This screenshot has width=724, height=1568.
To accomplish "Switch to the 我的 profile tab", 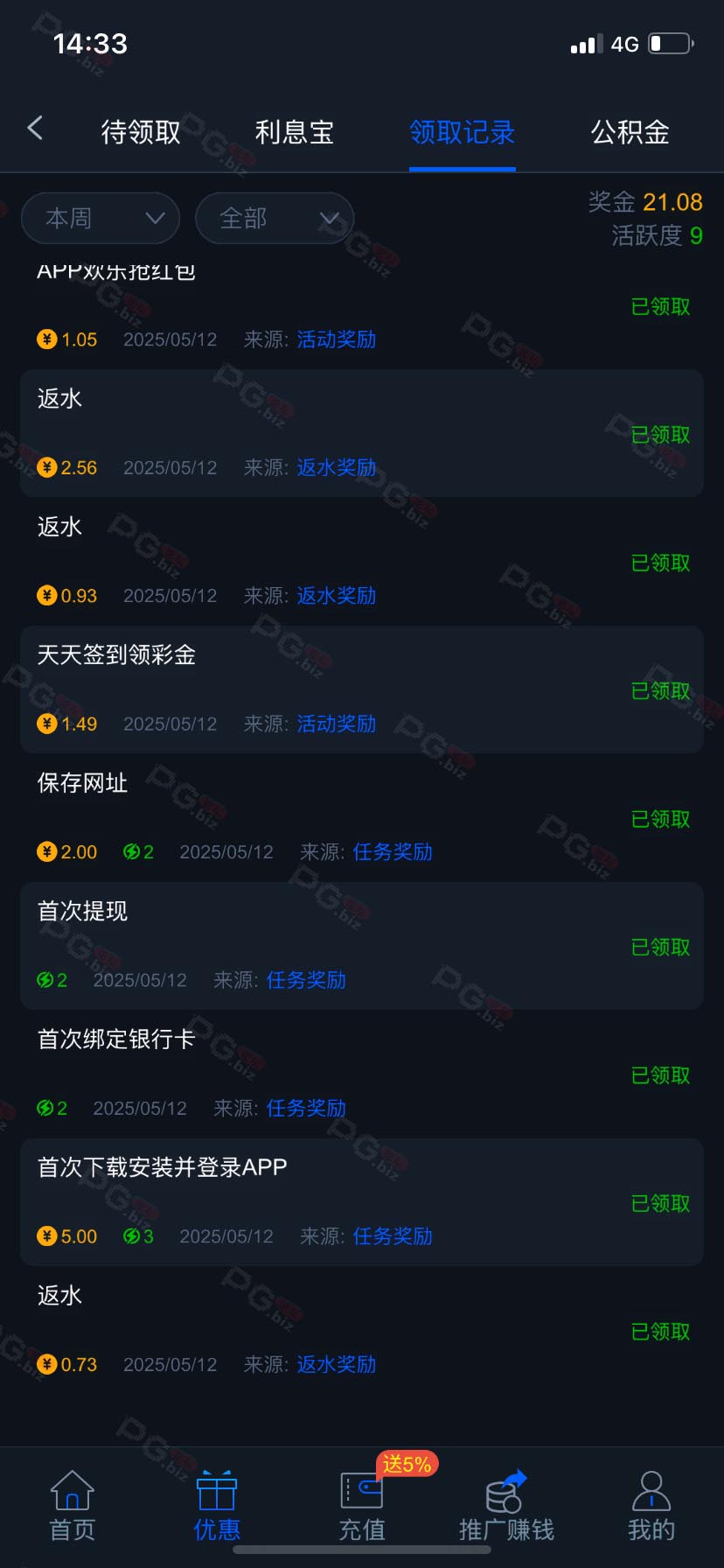I will (651, 1506).
